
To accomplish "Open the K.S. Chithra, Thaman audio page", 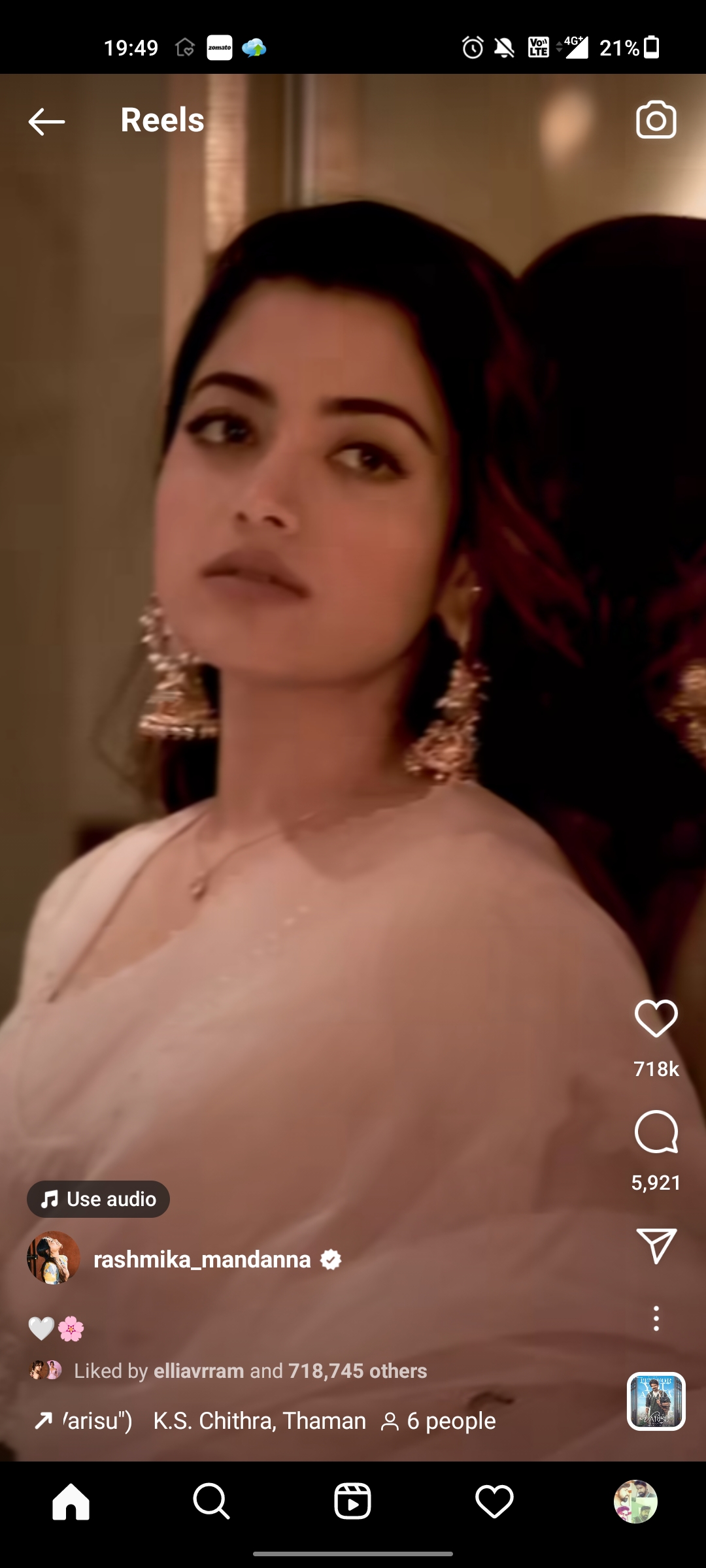I will tap(259, 1421).
